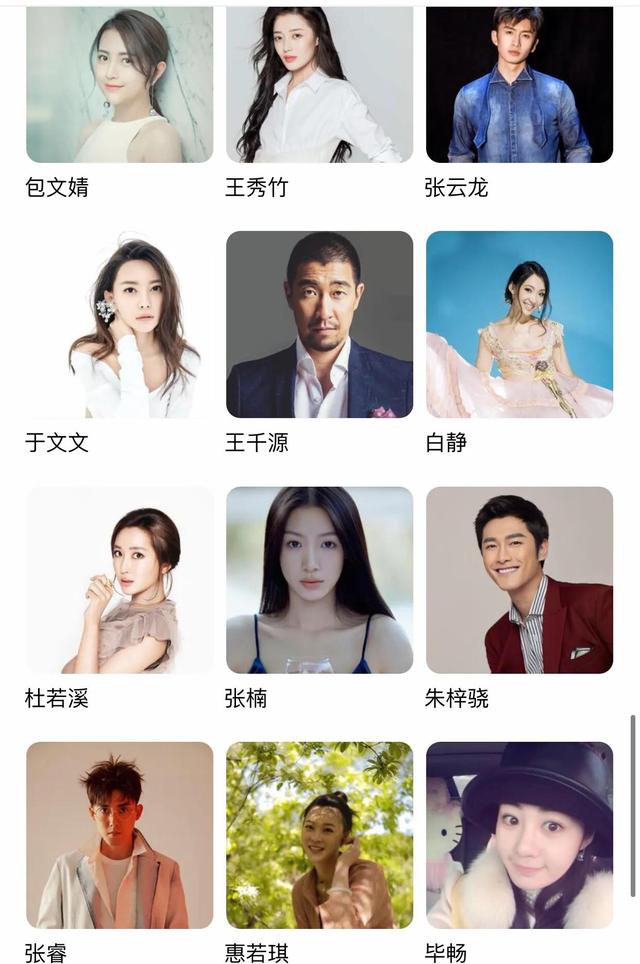Select the tile labeled 白静
640x964 pixels.
pos(519,325)
